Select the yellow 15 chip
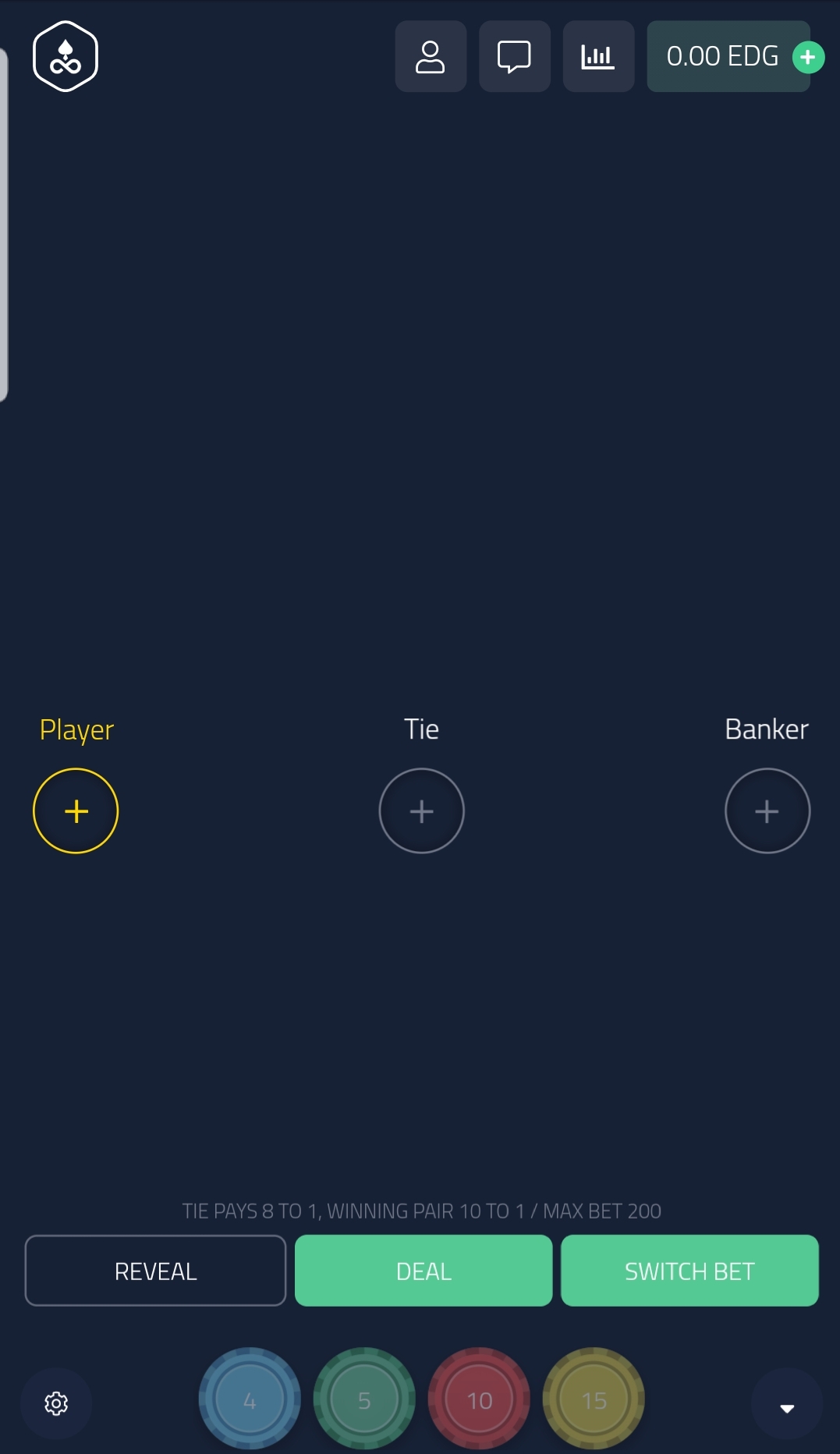 (594, 1400)
